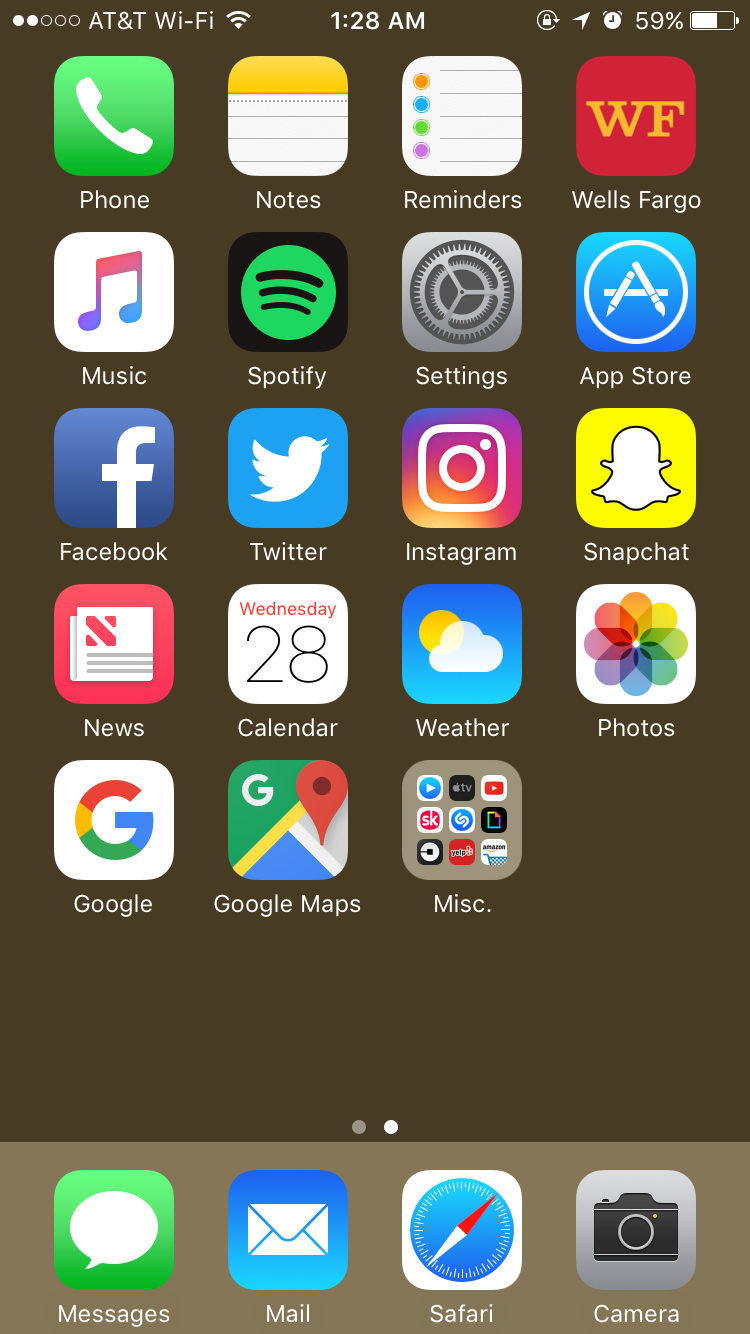Open the Calendar showing Wednesday 28
The width and height of the screenshot is (750, 1334).
coord(288,644)
